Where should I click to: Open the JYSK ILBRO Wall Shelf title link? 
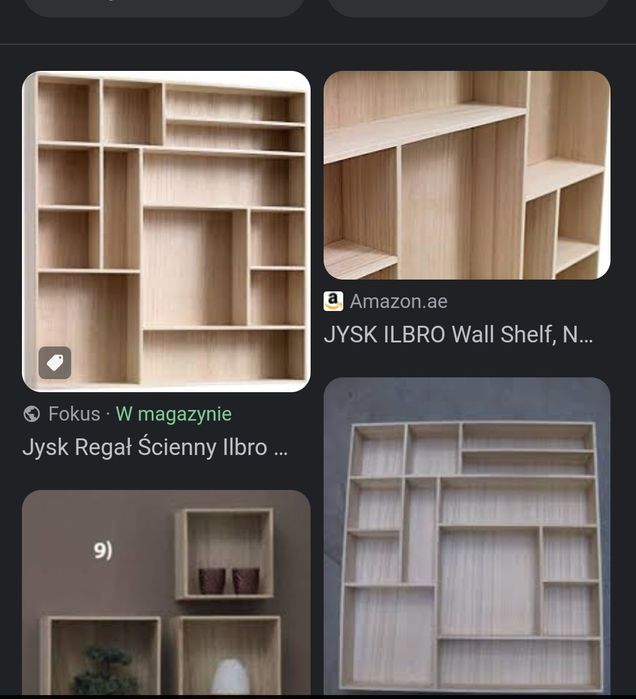(458, 335)
